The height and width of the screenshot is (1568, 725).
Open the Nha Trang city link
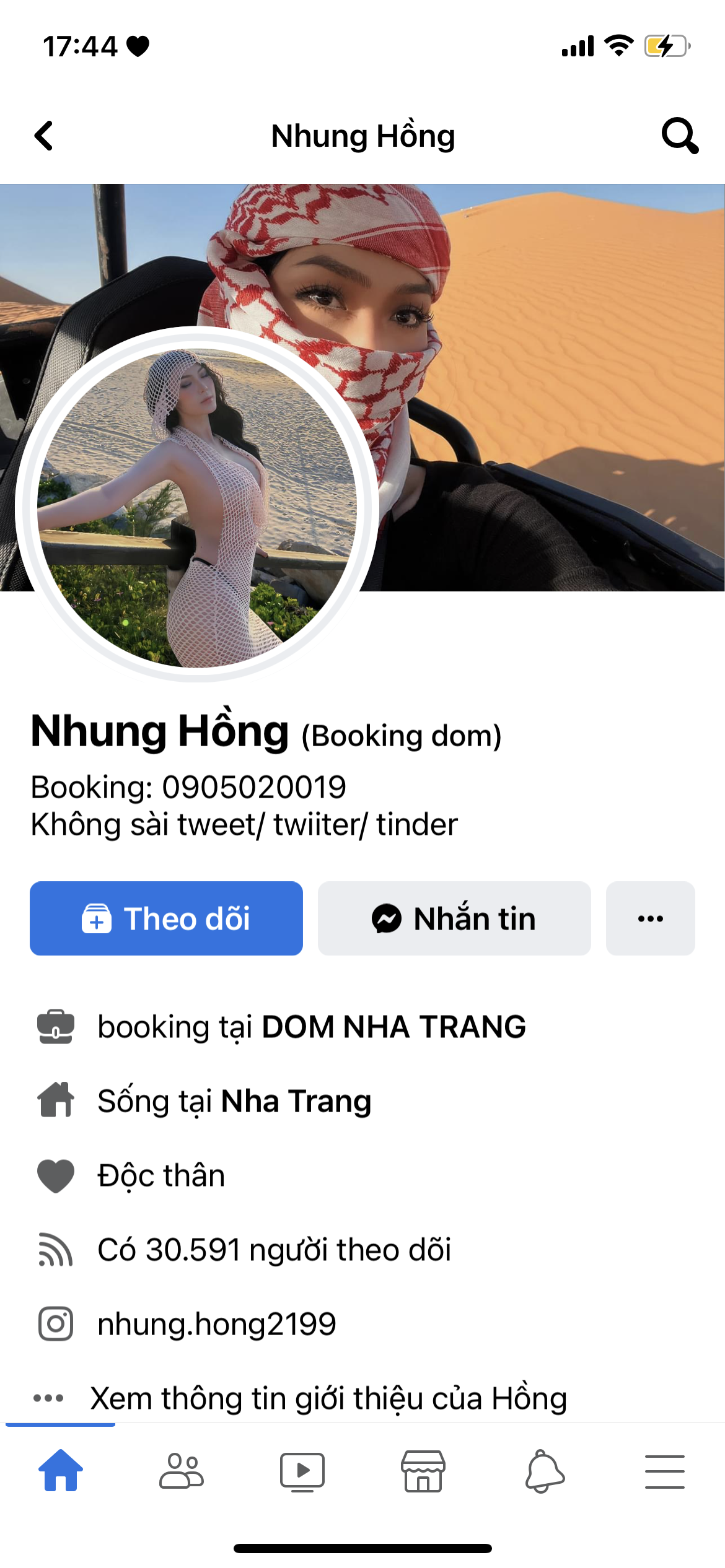296,1101
